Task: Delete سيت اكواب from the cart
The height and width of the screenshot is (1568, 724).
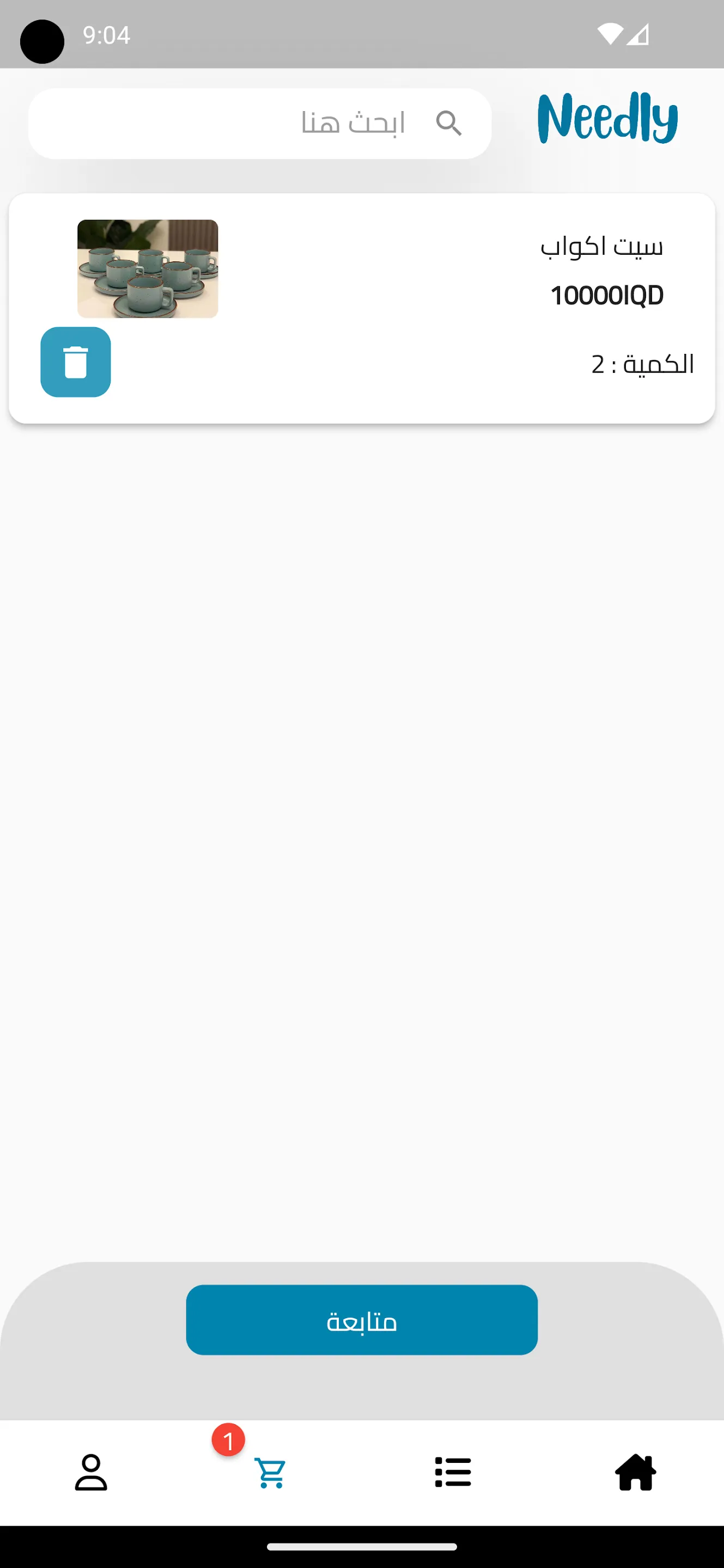Action: (76, 362)
